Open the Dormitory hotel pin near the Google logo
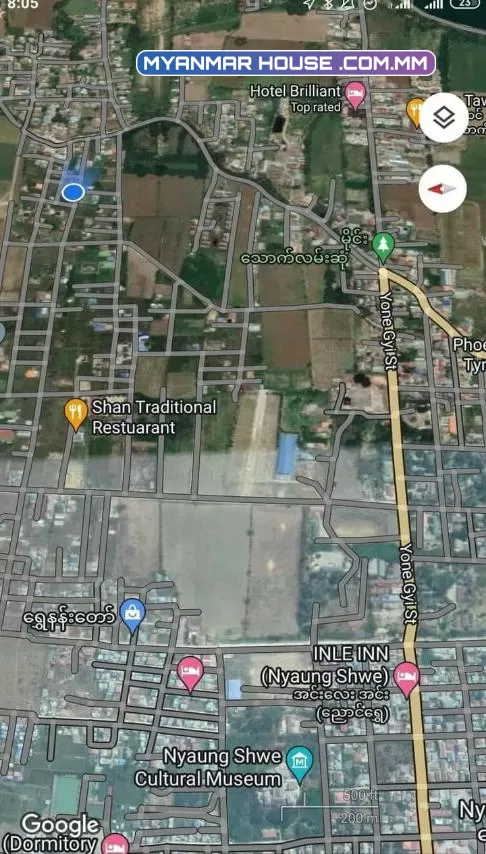 116,844
